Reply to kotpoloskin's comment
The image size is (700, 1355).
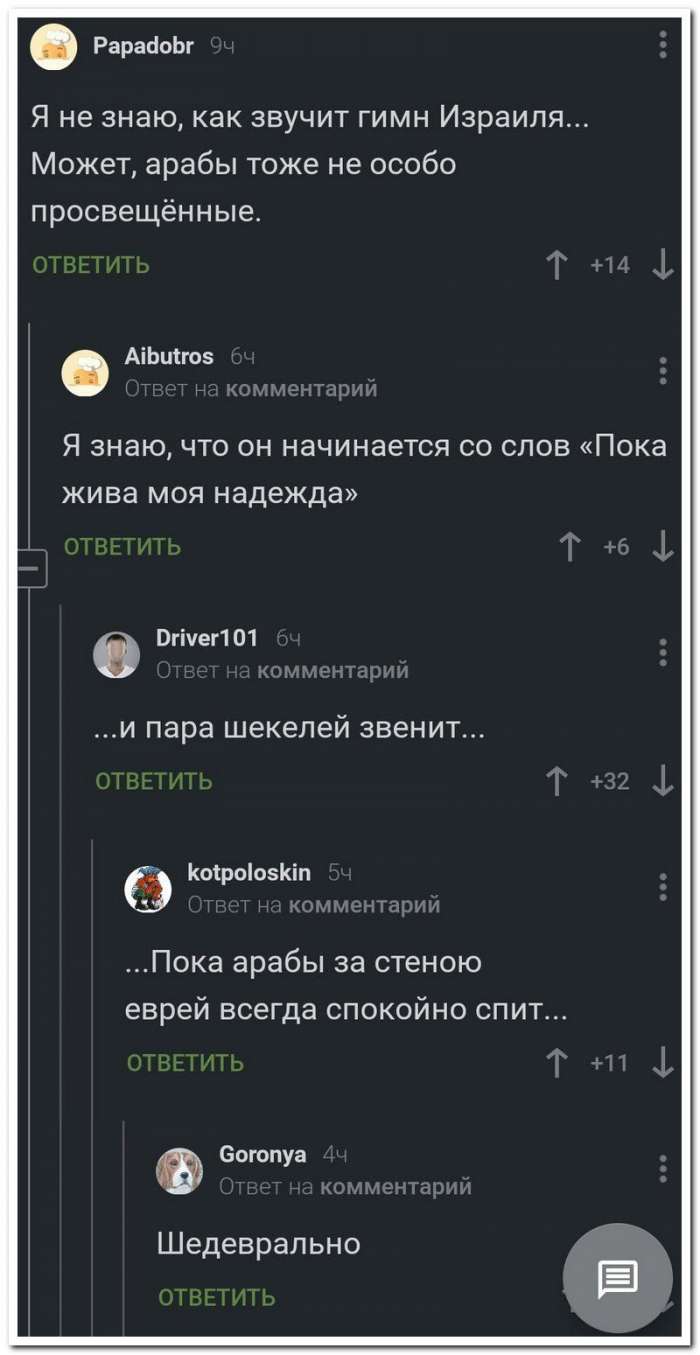tap(186, 1063)
